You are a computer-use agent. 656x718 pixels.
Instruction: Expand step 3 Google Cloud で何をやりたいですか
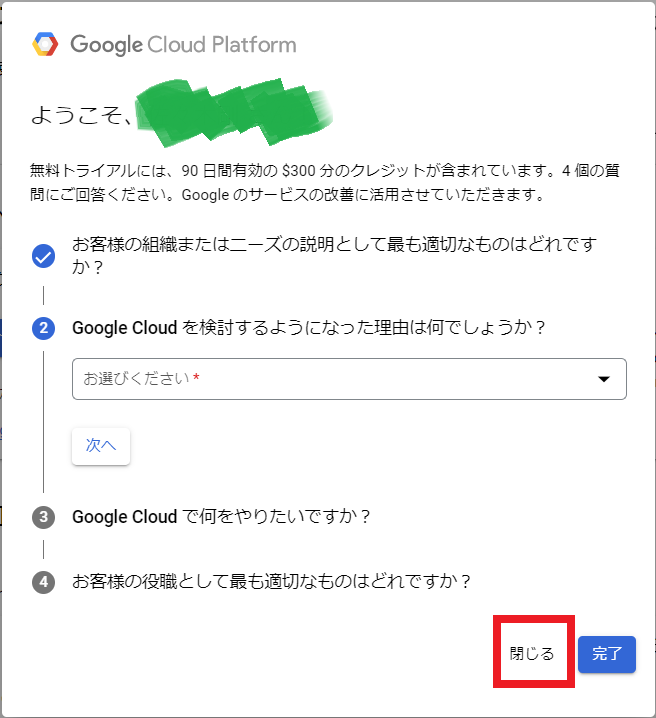click(221, 517)
